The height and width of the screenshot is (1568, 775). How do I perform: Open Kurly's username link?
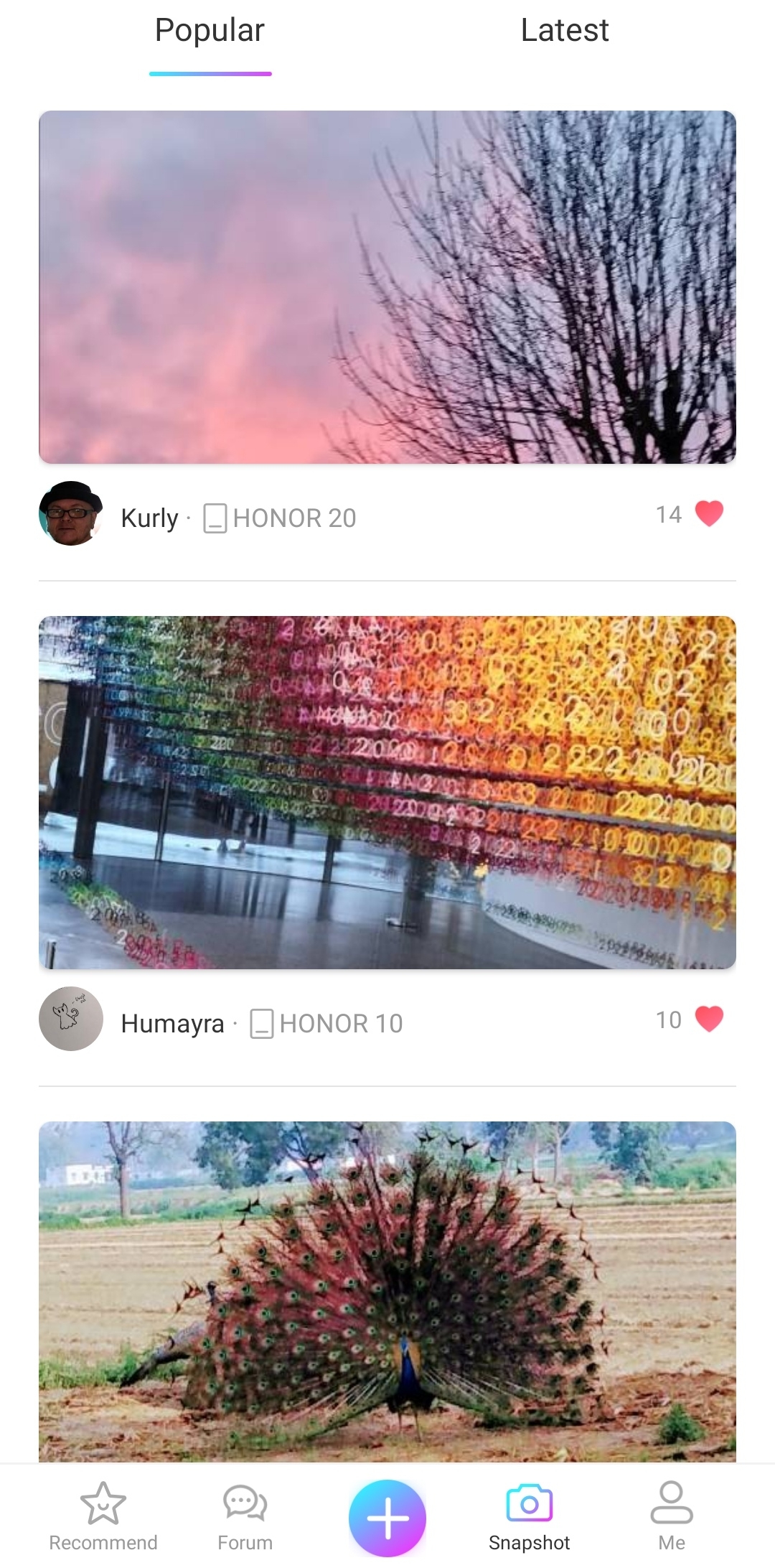[149, 517]
